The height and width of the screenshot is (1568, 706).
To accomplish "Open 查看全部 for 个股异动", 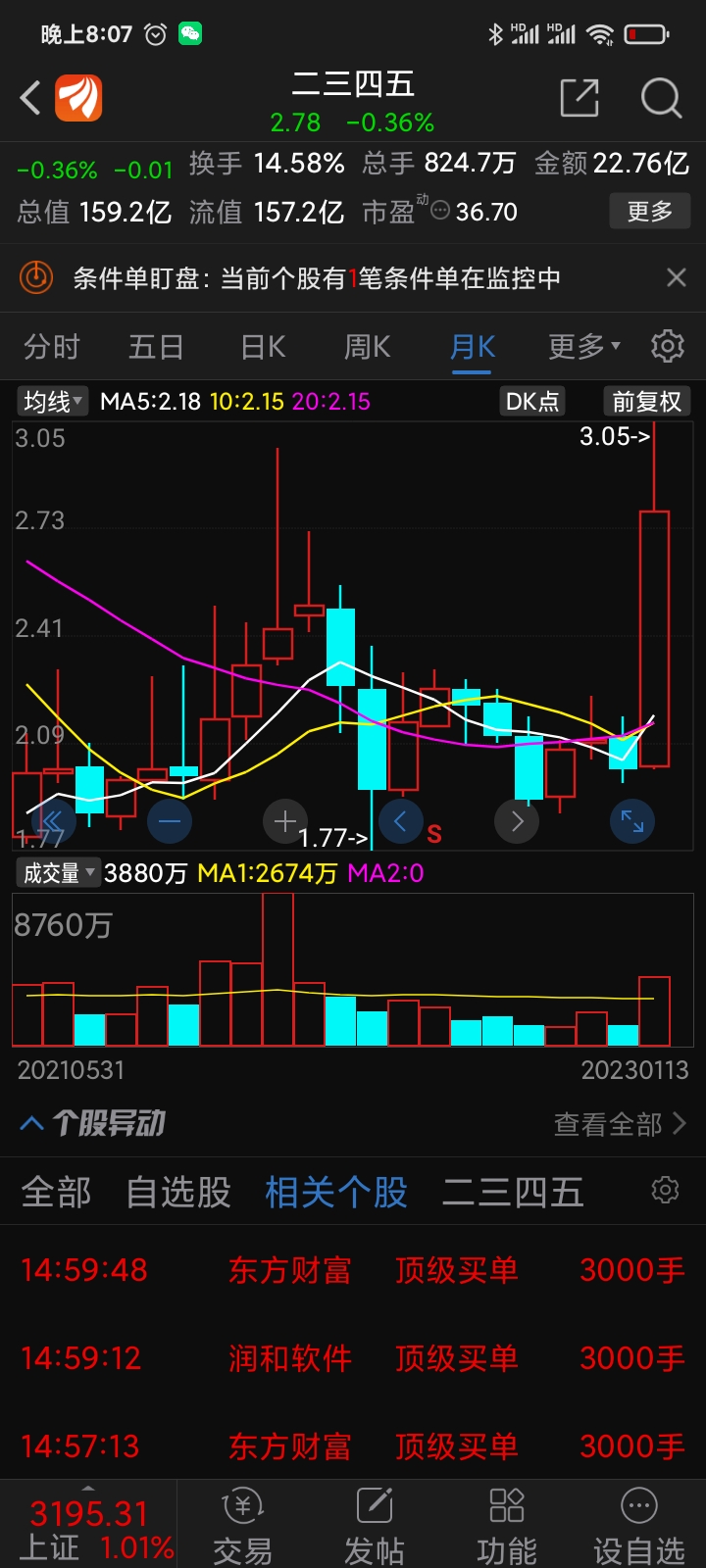I will pos(620,1124).
